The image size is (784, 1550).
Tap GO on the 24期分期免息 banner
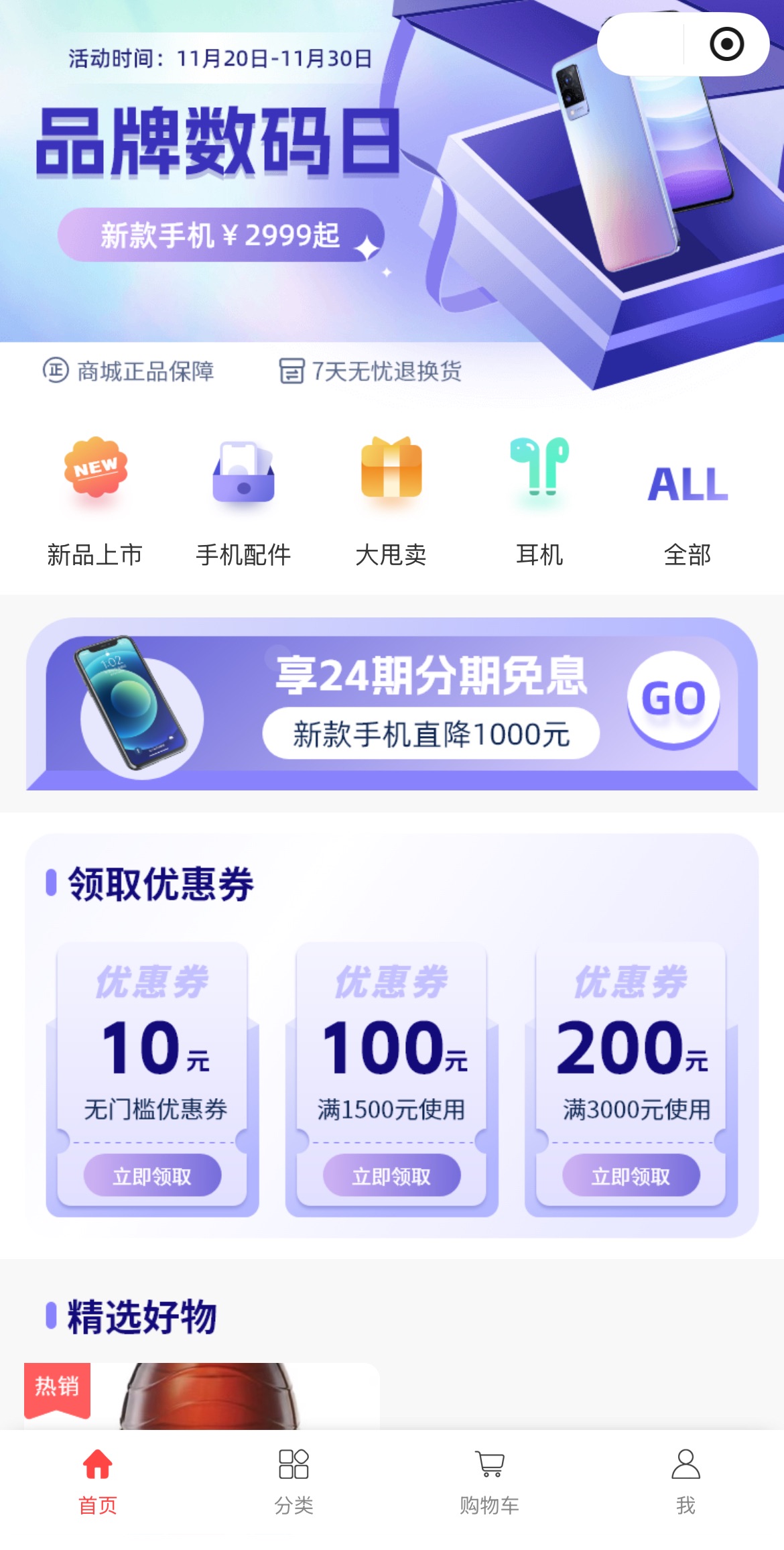click(673, 699)
